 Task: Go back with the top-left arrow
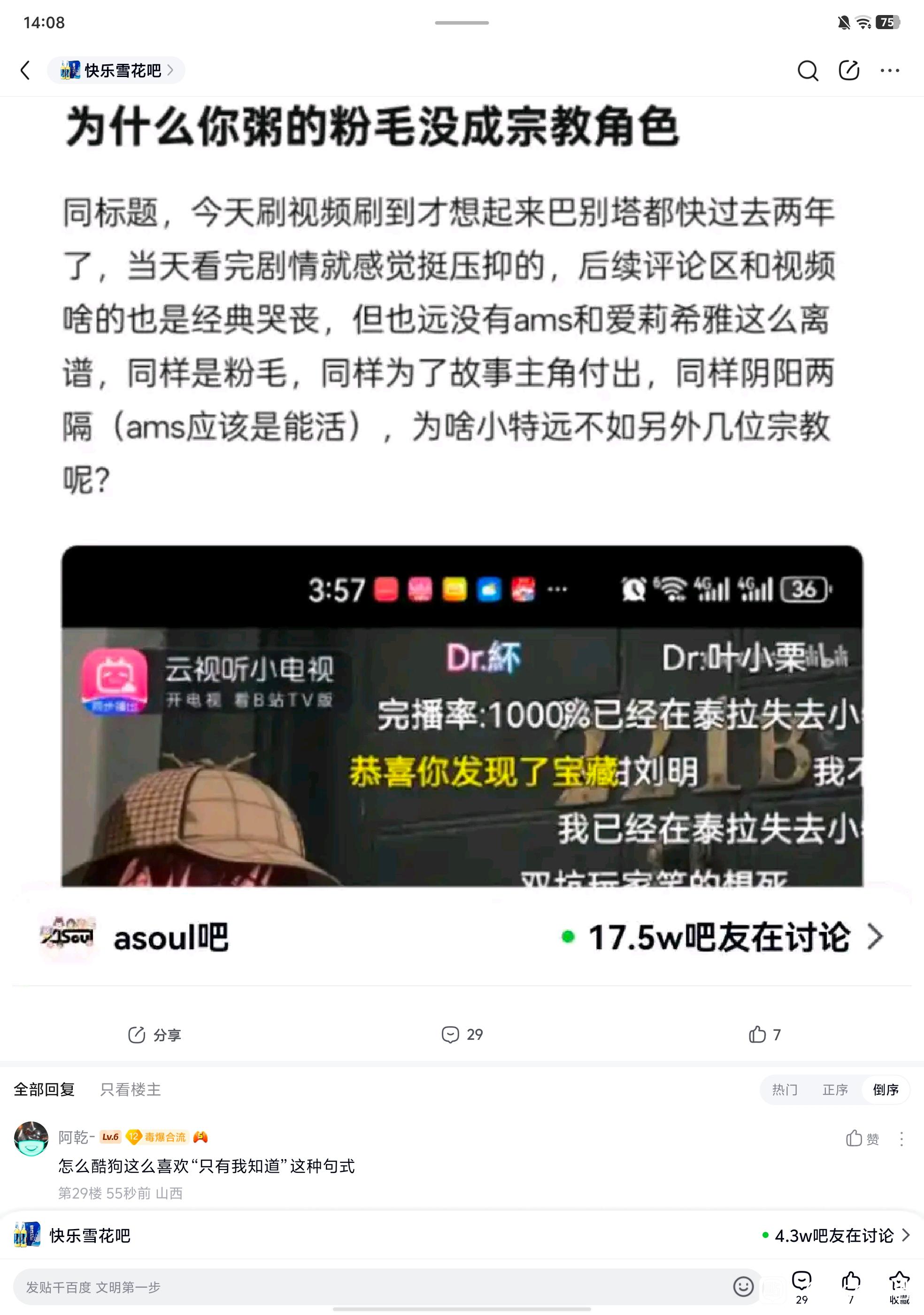(25, 70)
